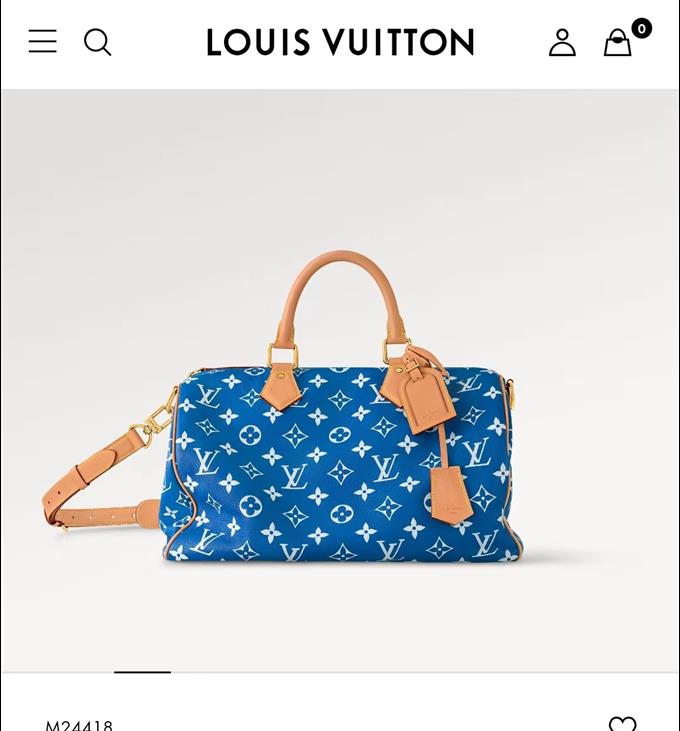Open the shopping bag

click(618, 42)
